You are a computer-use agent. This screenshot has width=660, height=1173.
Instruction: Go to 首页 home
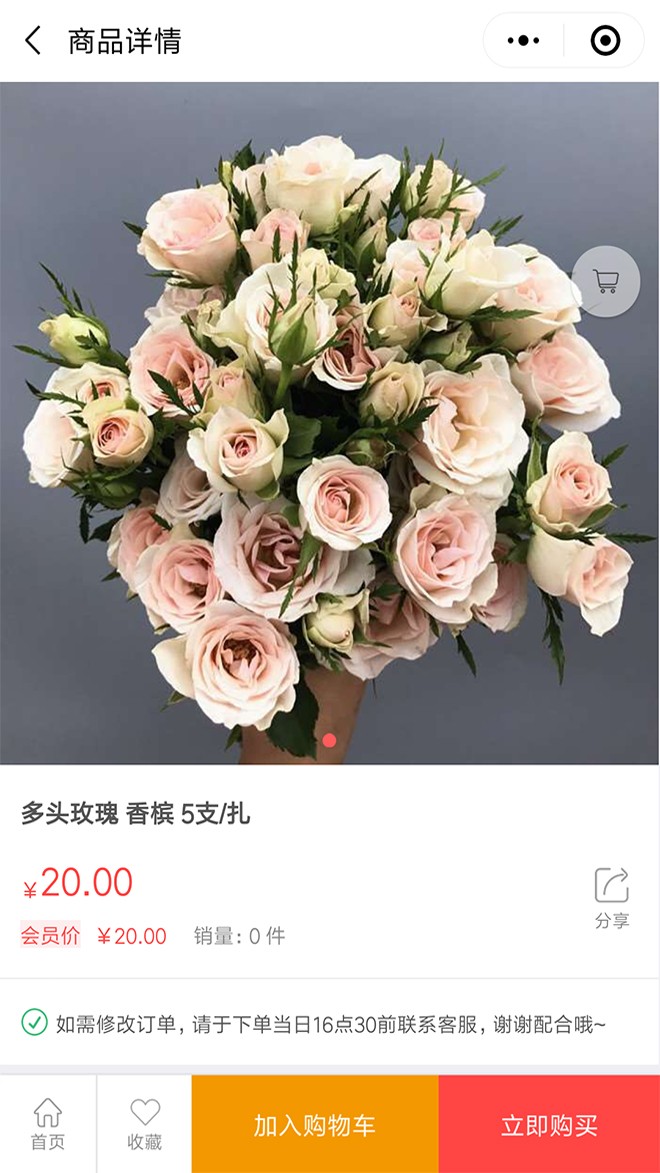[x=48, y=1124]
